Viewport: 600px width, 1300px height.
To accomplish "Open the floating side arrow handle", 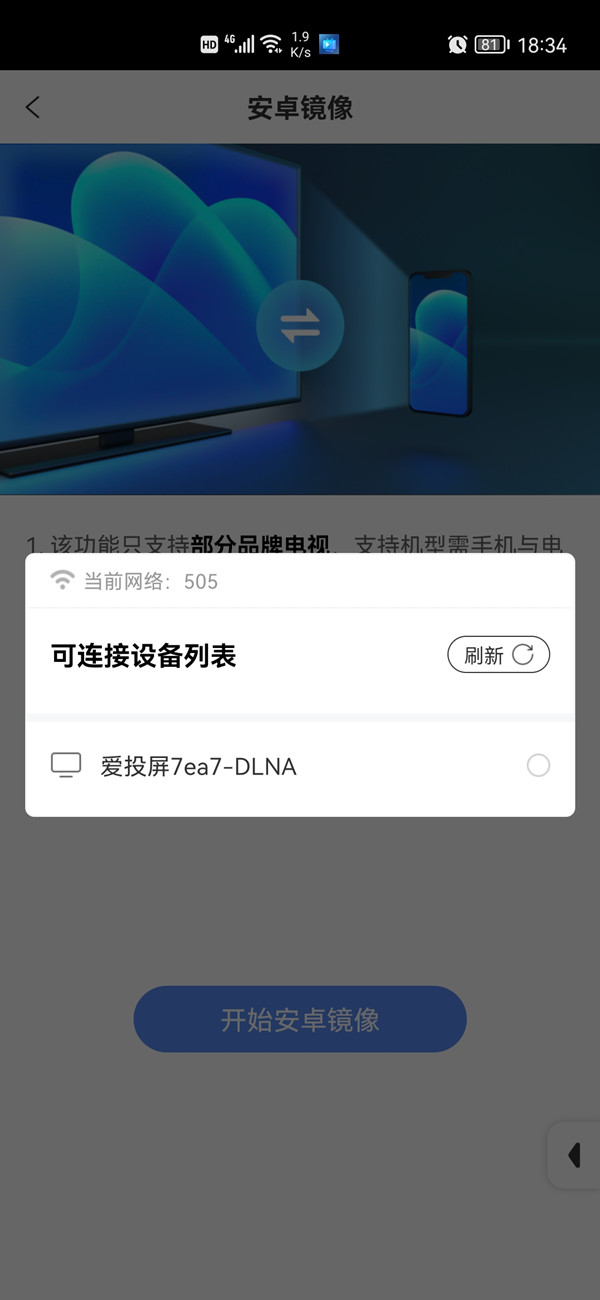I will [x=574, y=1155].
